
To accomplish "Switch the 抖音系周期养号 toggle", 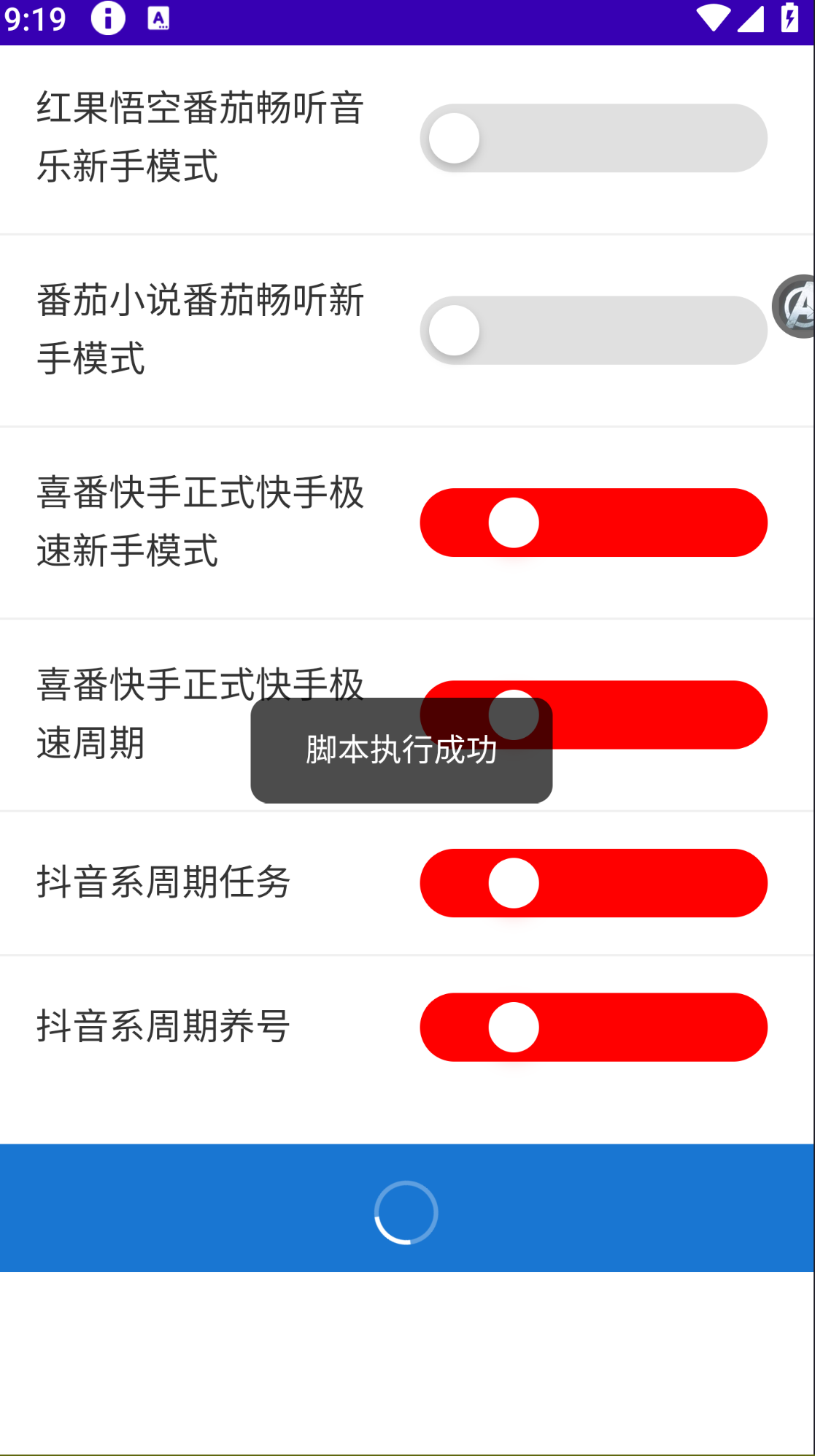I will coord(592,1027).
